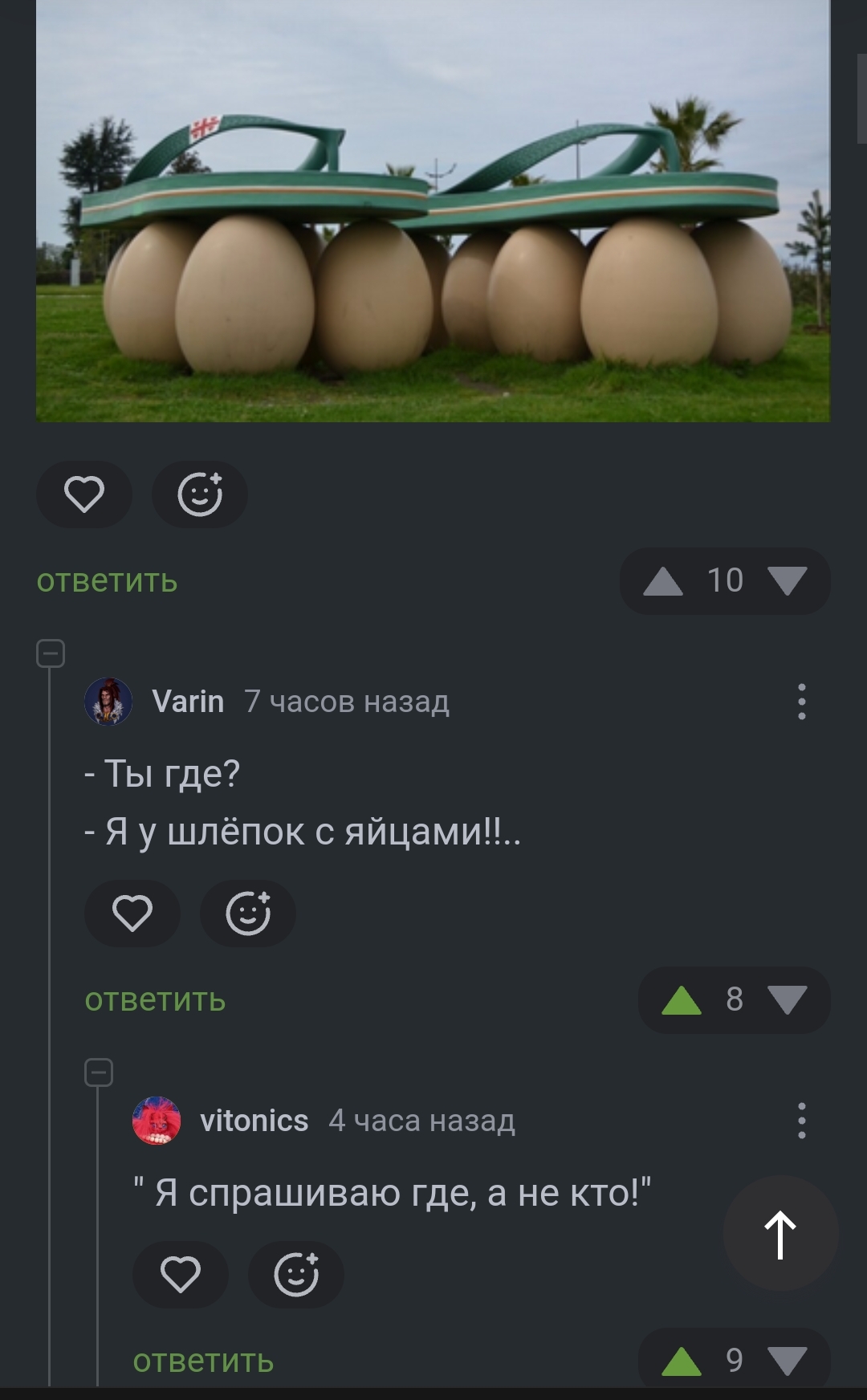The height and width of the screenshot is (1400, 867).
Task: Add emoji reaction to the photo comment
Action: 200,494
